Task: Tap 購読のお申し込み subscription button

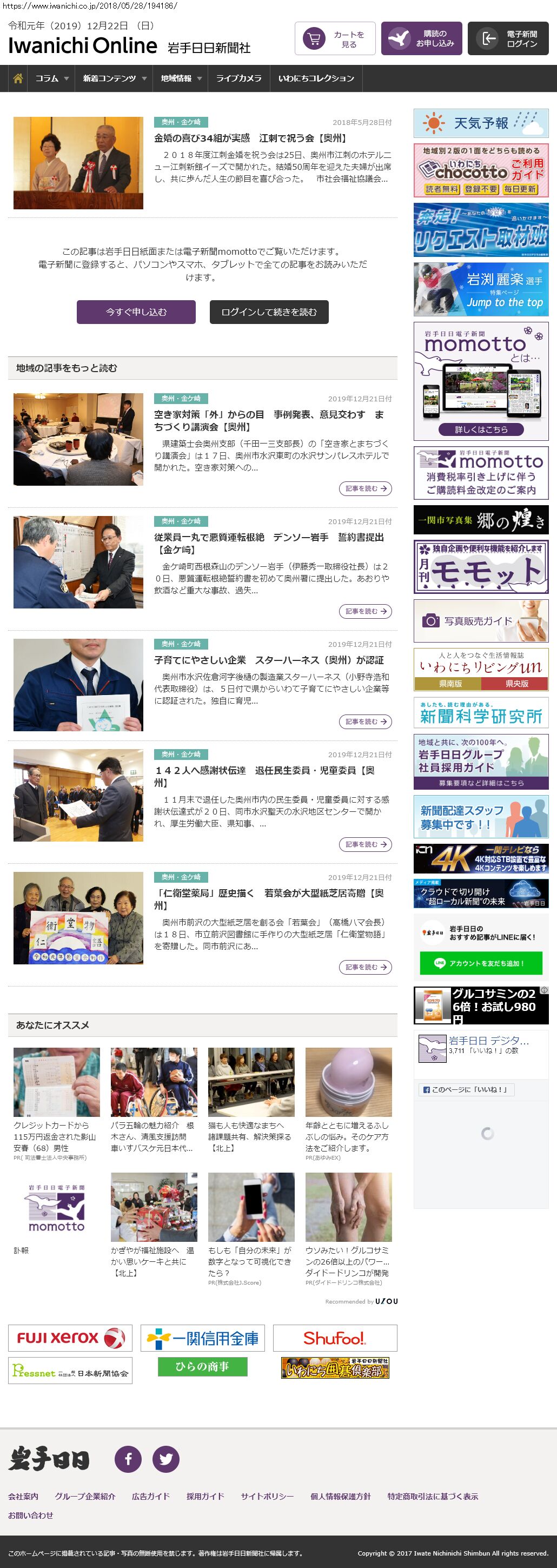Action: (421, 39)
